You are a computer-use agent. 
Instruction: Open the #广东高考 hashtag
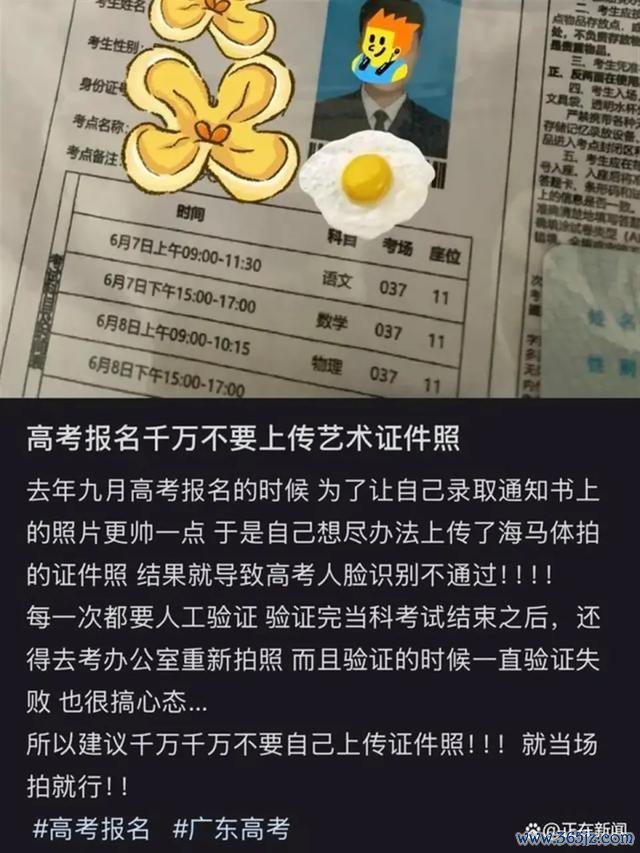click(x=232, y=829)
